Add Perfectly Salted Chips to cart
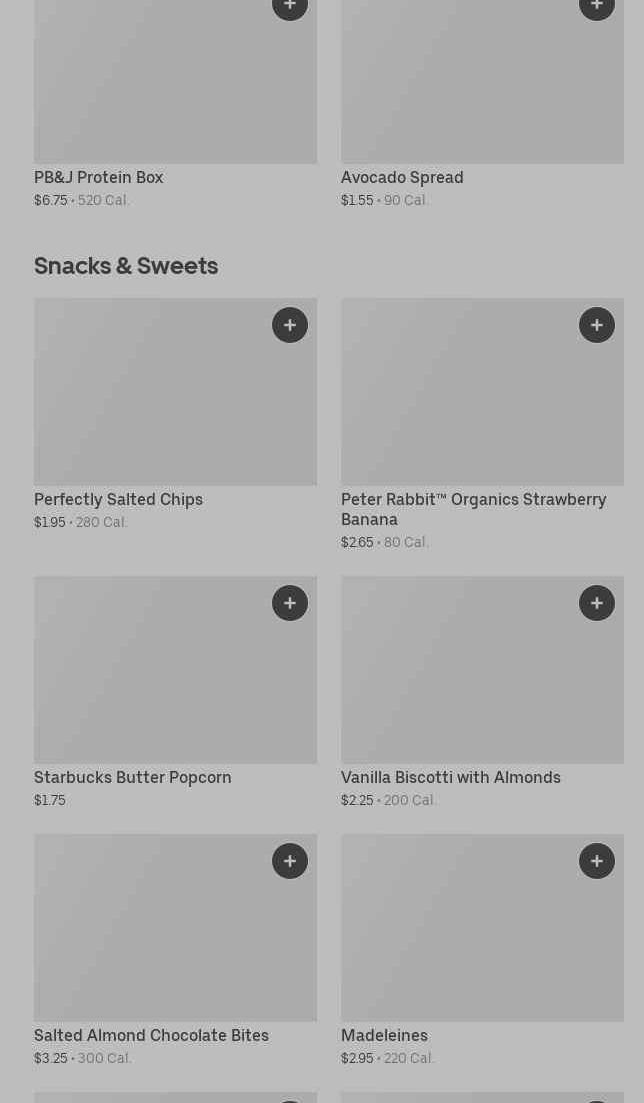The width and height of the screenshot is (644, 1103). 290,325
